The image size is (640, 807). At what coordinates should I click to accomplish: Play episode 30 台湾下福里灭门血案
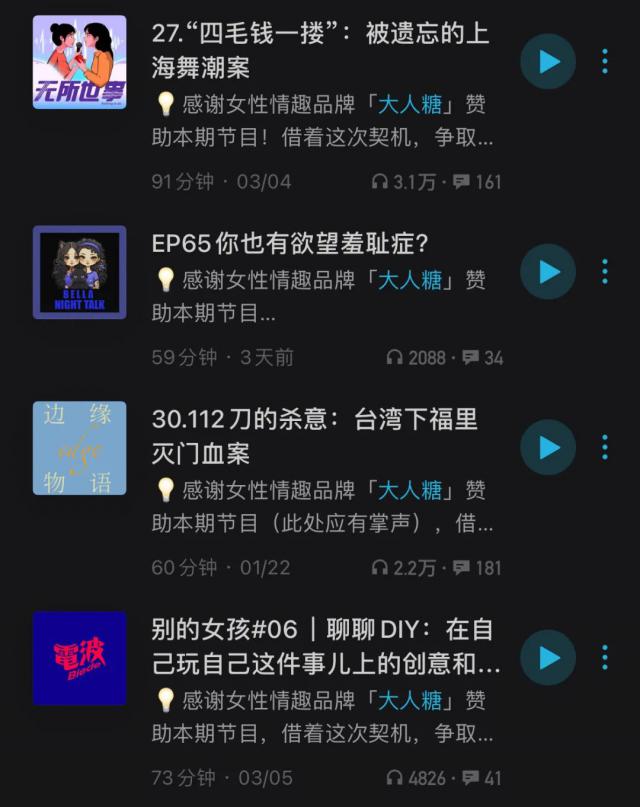click(548, 447)
